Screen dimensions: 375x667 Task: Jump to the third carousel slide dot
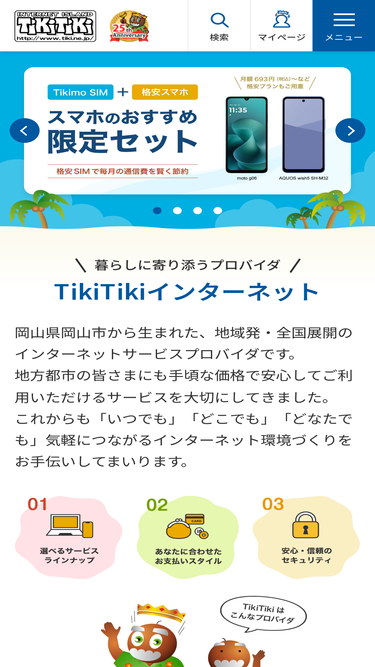(197, 211)
